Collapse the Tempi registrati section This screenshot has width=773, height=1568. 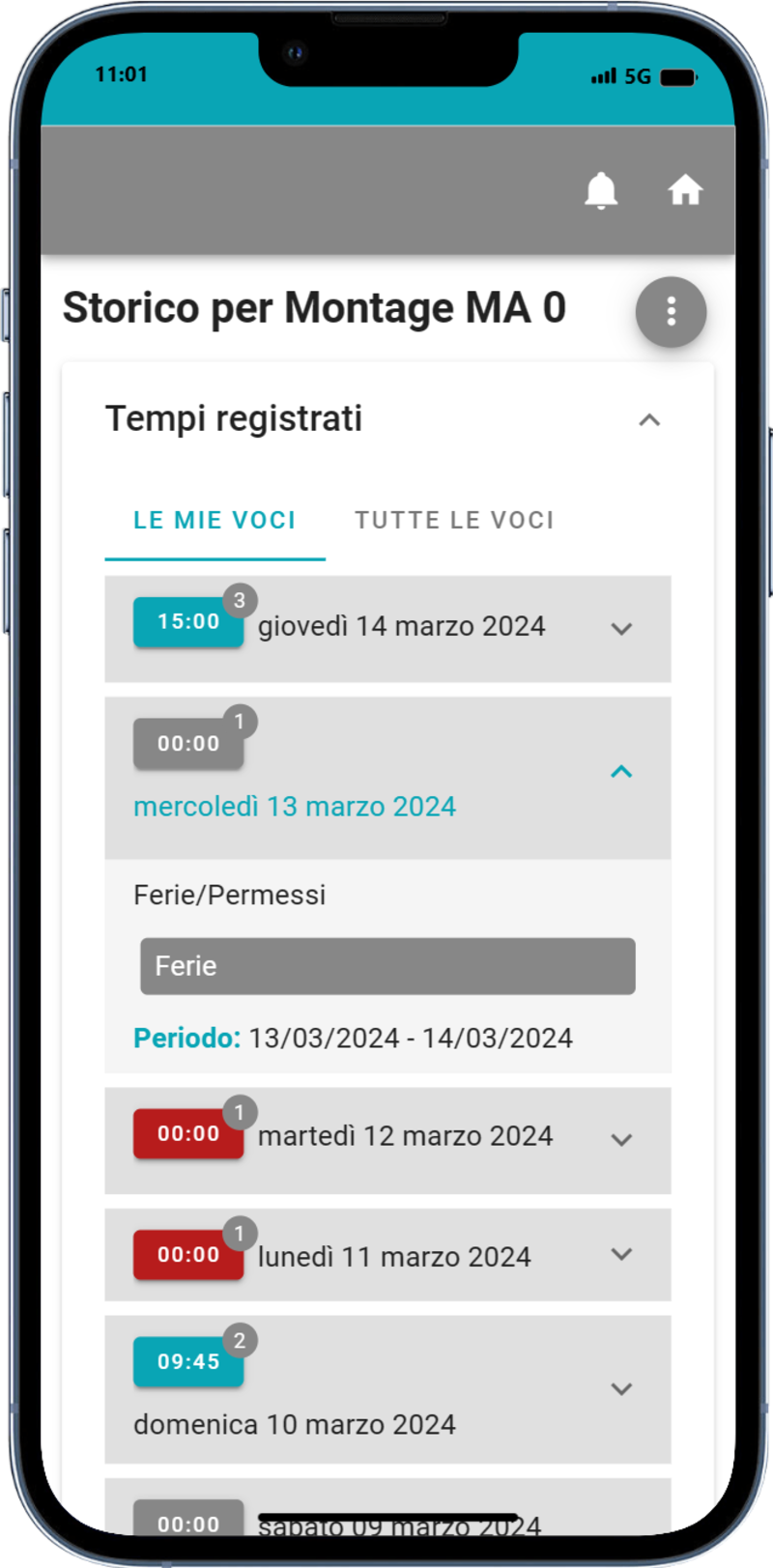649,420
